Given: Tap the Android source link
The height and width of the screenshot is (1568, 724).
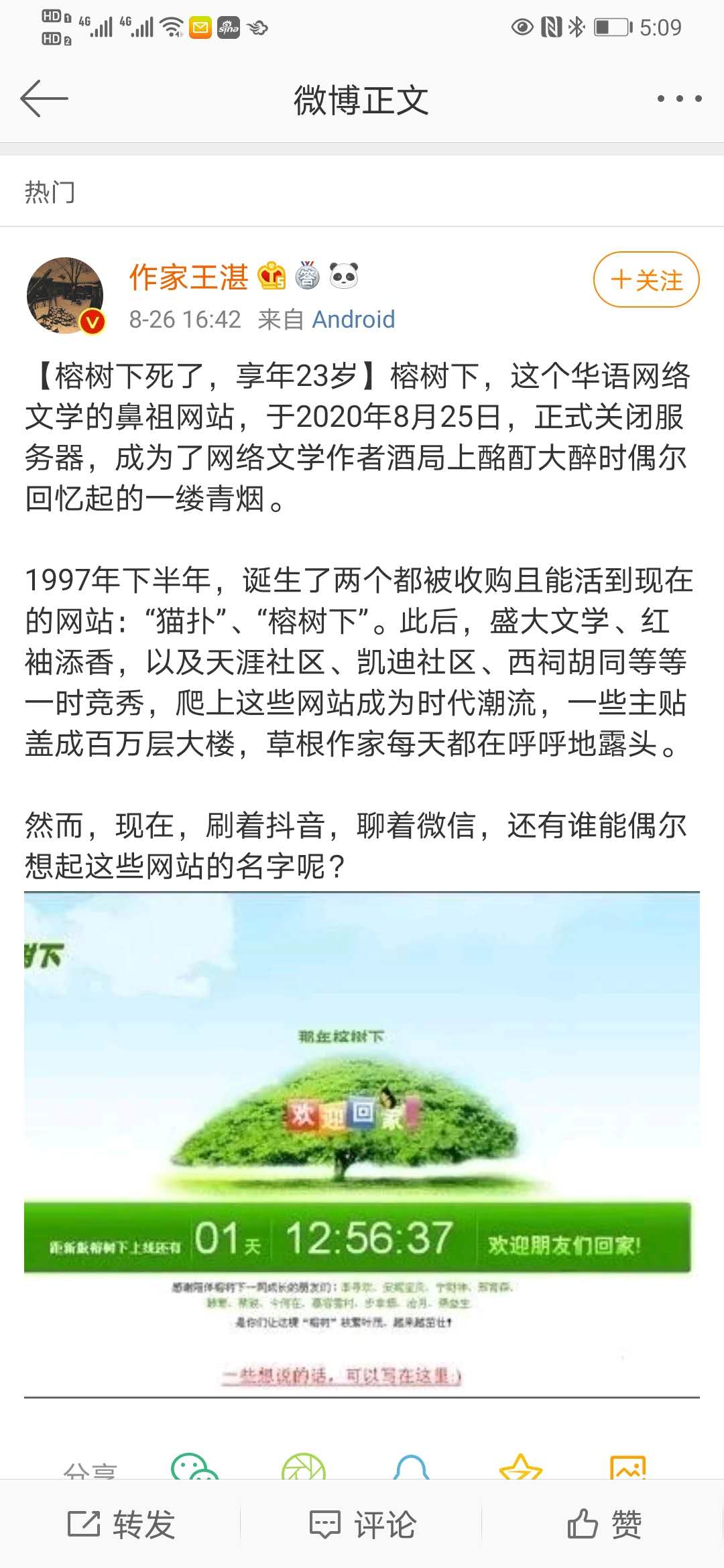Looking at the screenshot, I should [353, 320].
